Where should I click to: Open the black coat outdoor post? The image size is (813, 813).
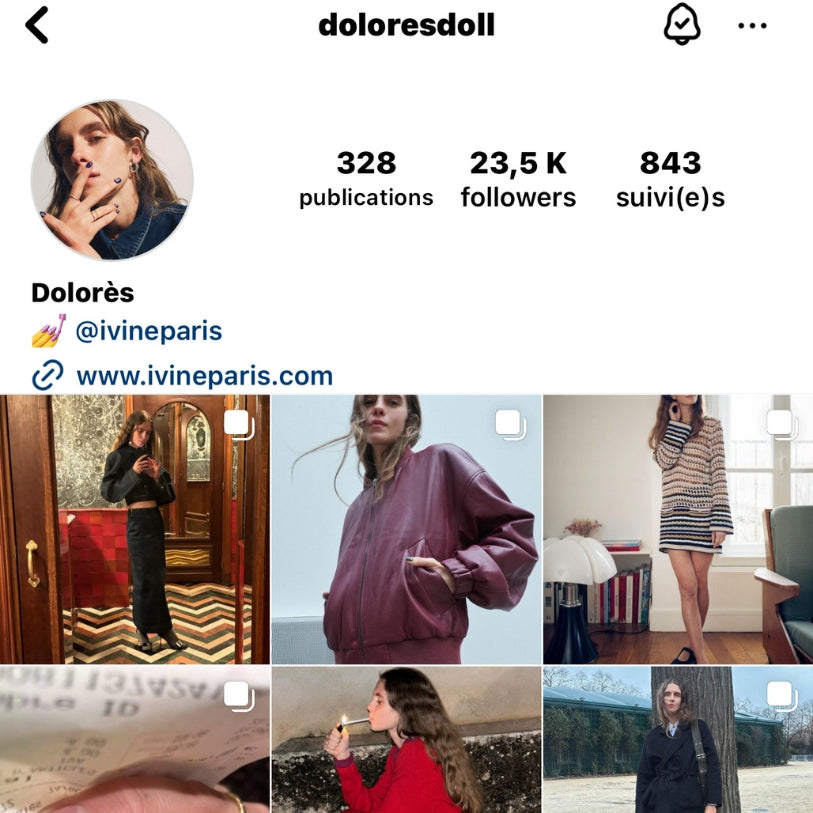coord(678,740)
